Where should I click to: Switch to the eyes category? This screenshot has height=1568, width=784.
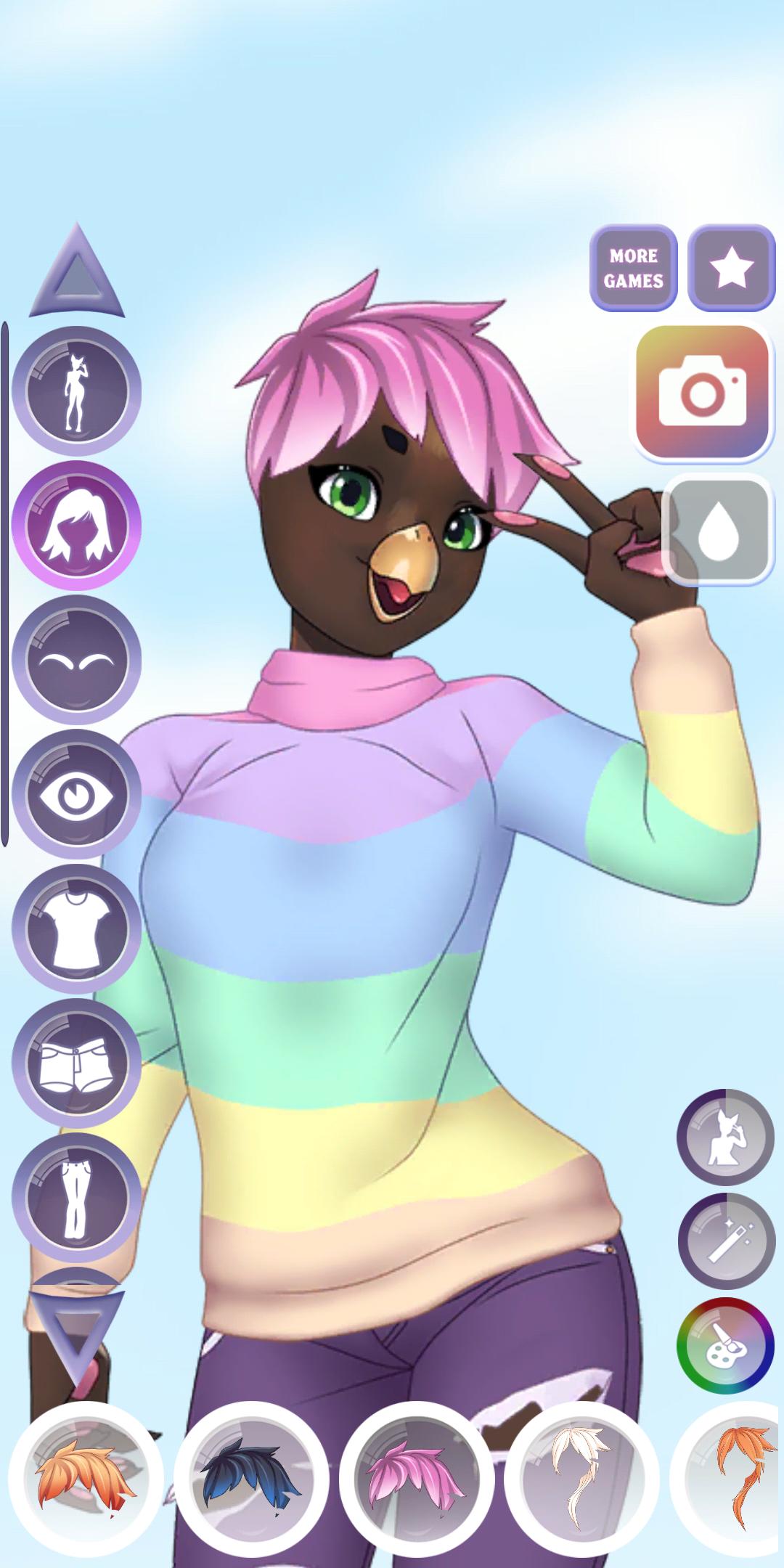(76, 795)
